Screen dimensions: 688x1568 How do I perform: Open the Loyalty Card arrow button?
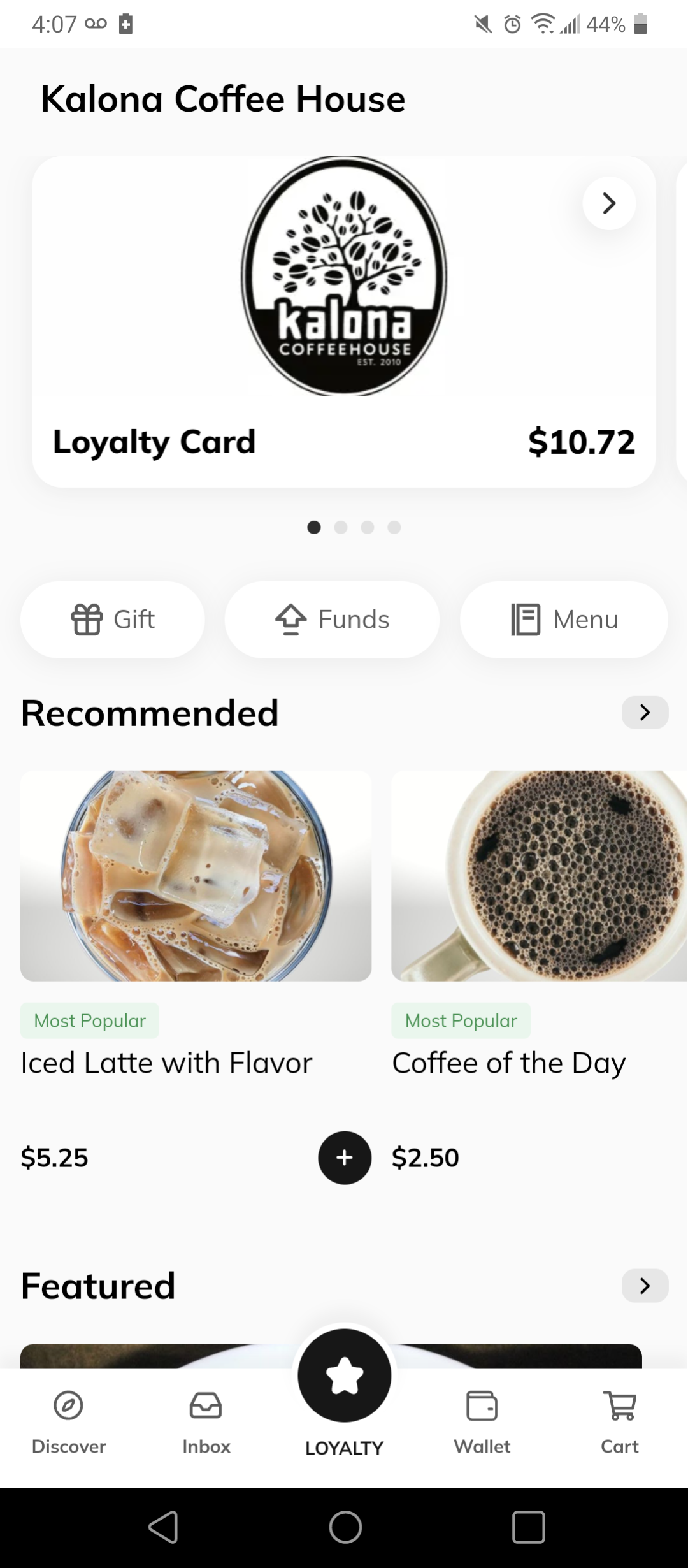tap(609, 203)
